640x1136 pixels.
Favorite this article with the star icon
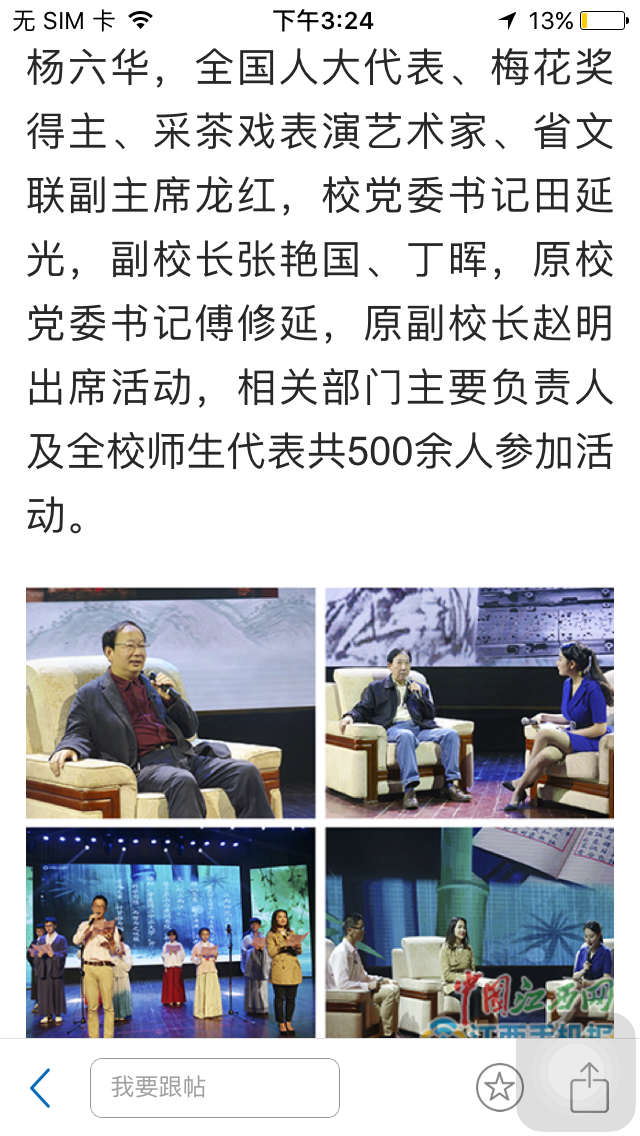click(499, 1087)
